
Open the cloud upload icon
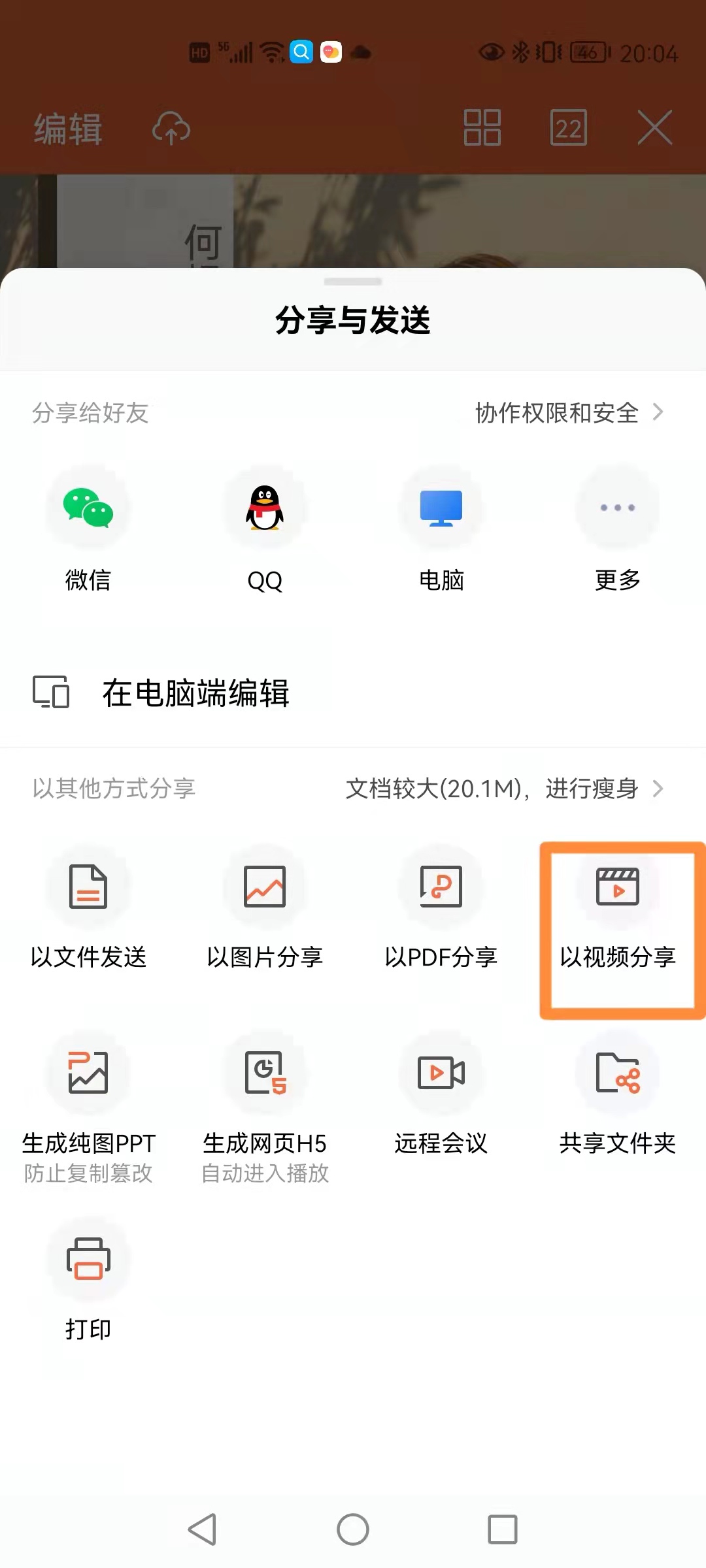[171, 127]
